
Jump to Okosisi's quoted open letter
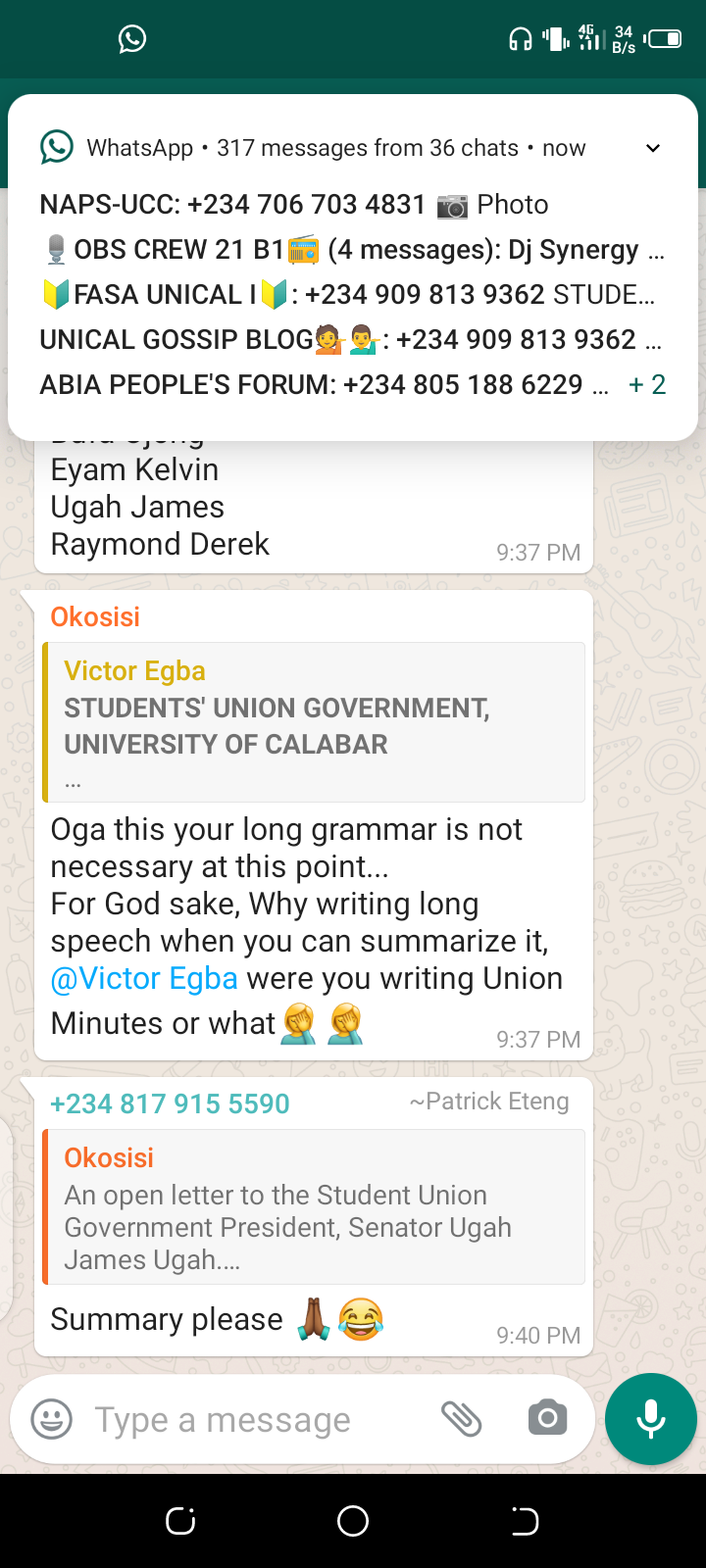pyautogui.click(x=314, y=1207)
